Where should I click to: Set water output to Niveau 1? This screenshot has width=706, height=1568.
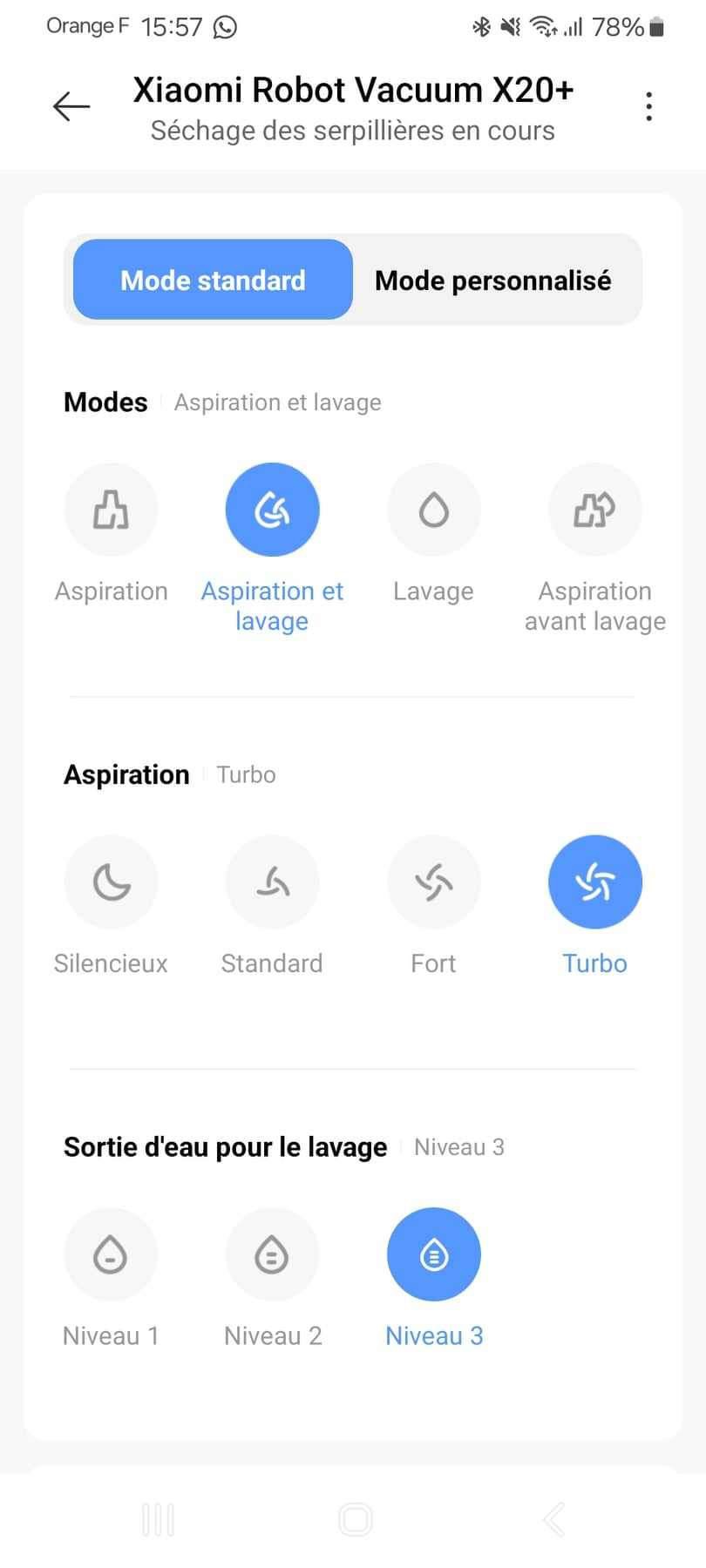(x=111, y=1255)
